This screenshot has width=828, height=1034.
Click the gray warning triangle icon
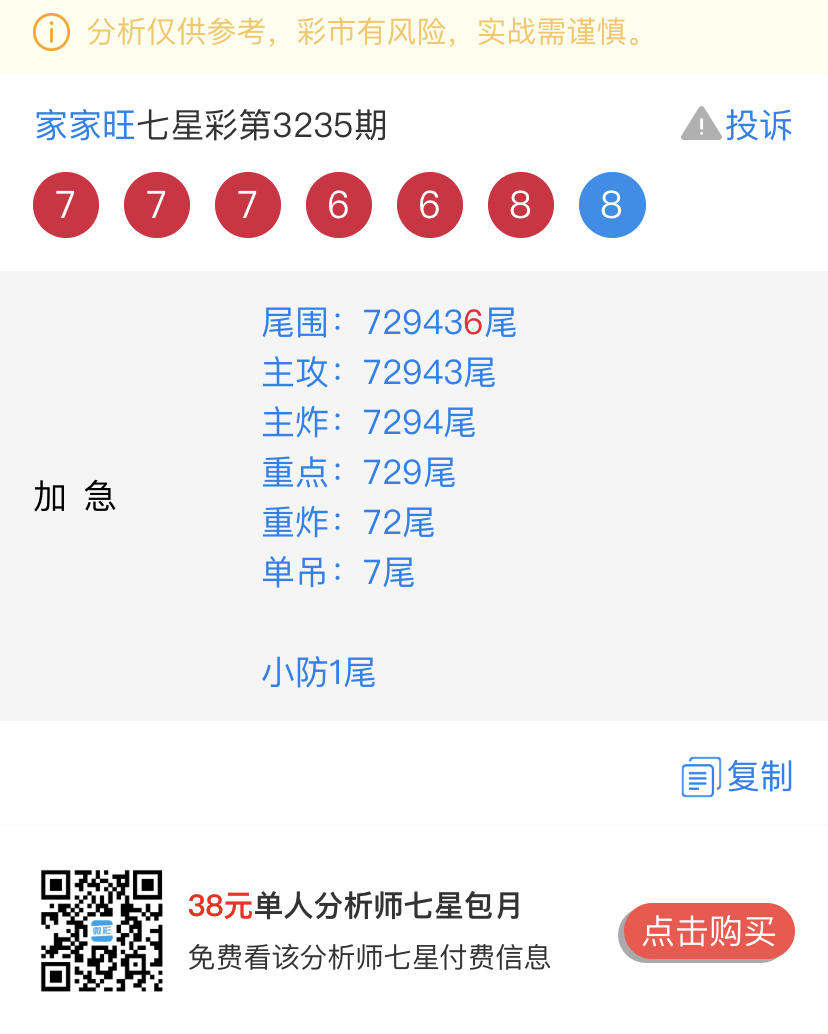[700, 124]
